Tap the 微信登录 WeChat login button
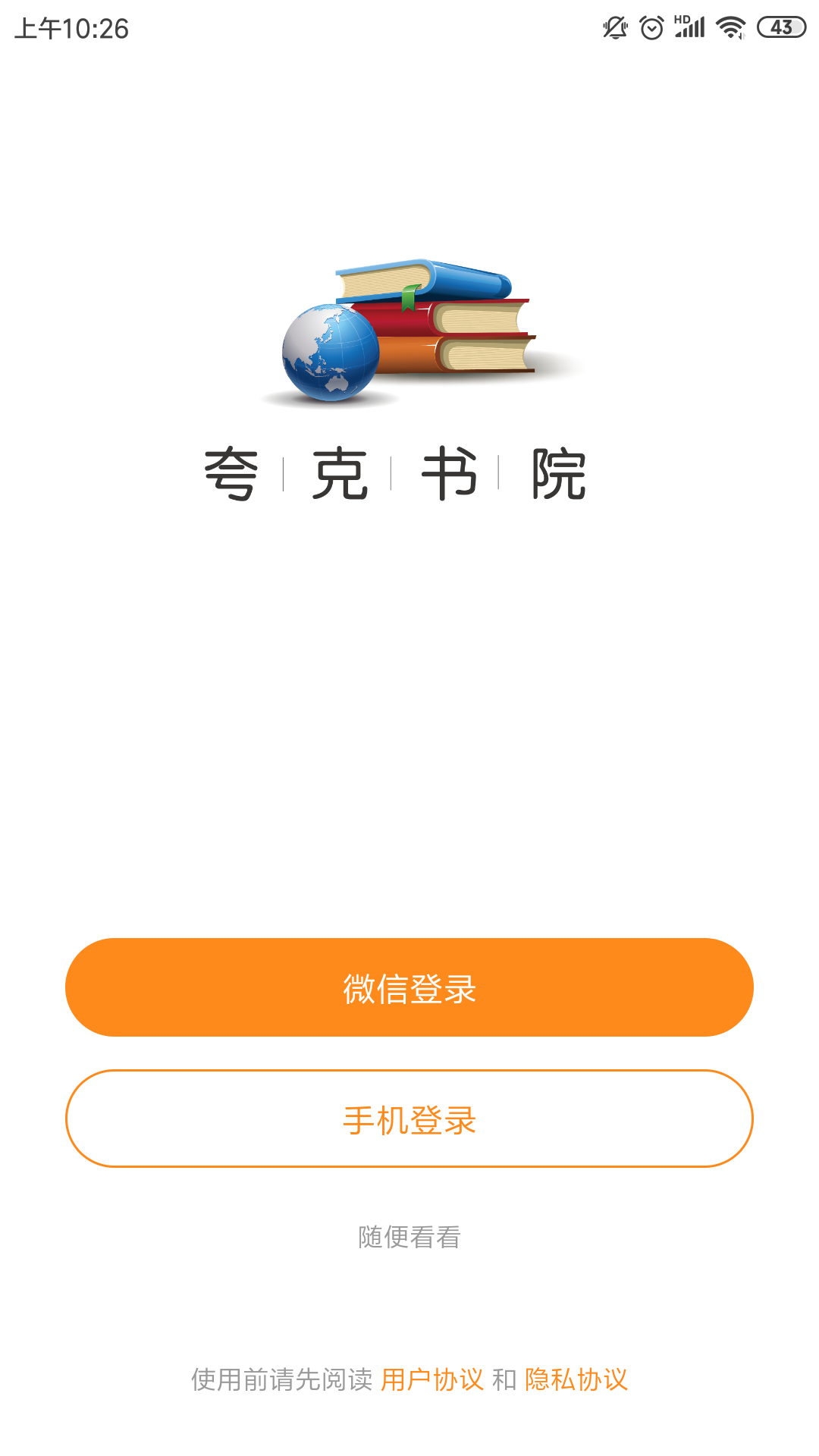This screenshot has height=1456, width=819. click(x=409, y=987)
